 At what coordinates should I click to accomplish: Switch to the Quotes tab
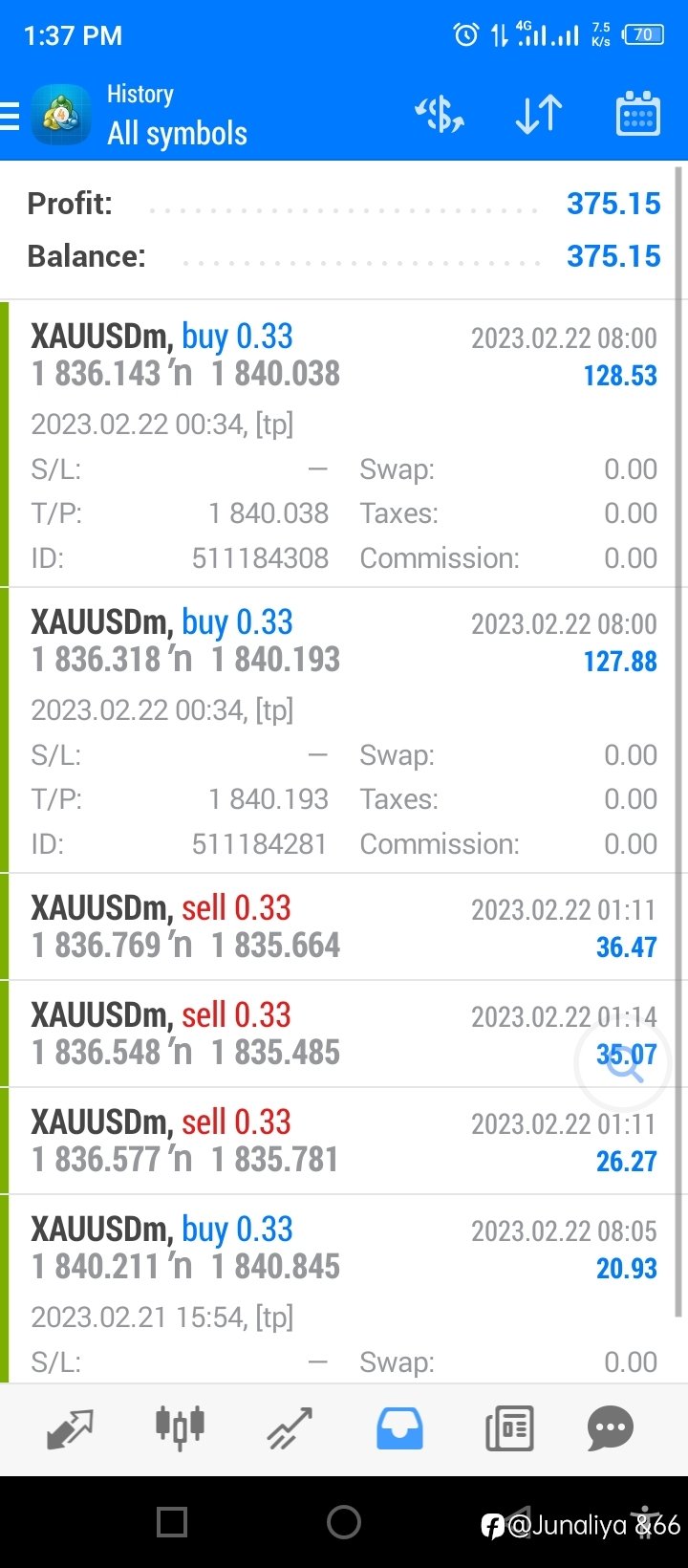70,1429
